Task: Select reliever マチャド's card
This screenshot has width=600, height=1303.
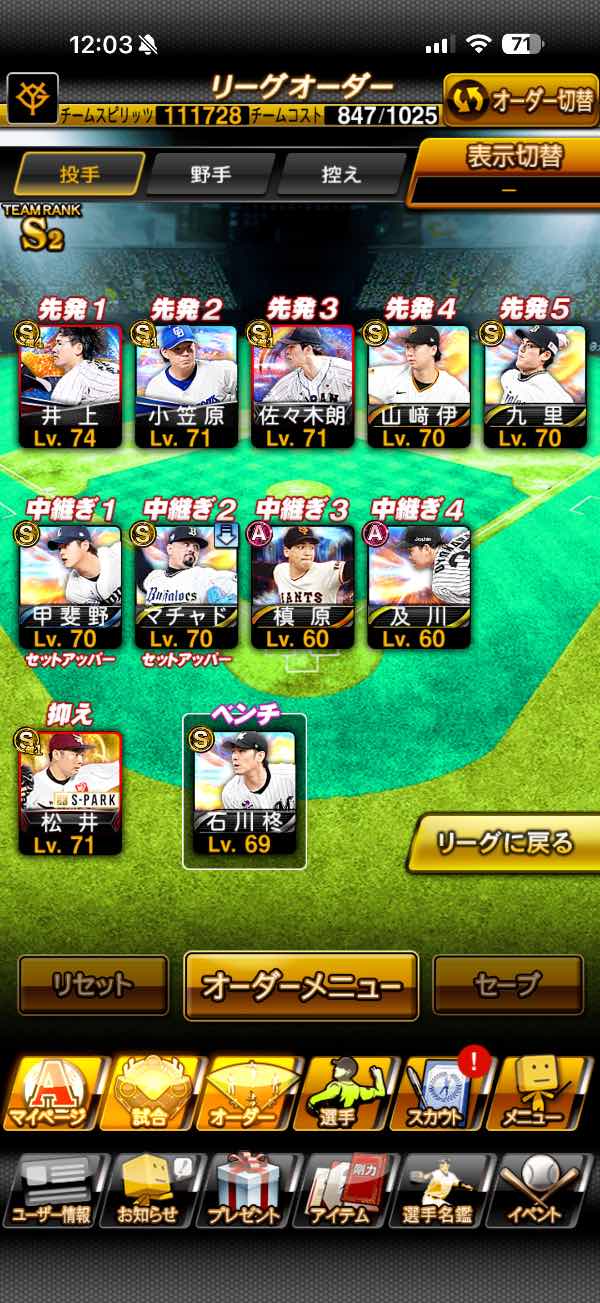Action: click(186, 587)
